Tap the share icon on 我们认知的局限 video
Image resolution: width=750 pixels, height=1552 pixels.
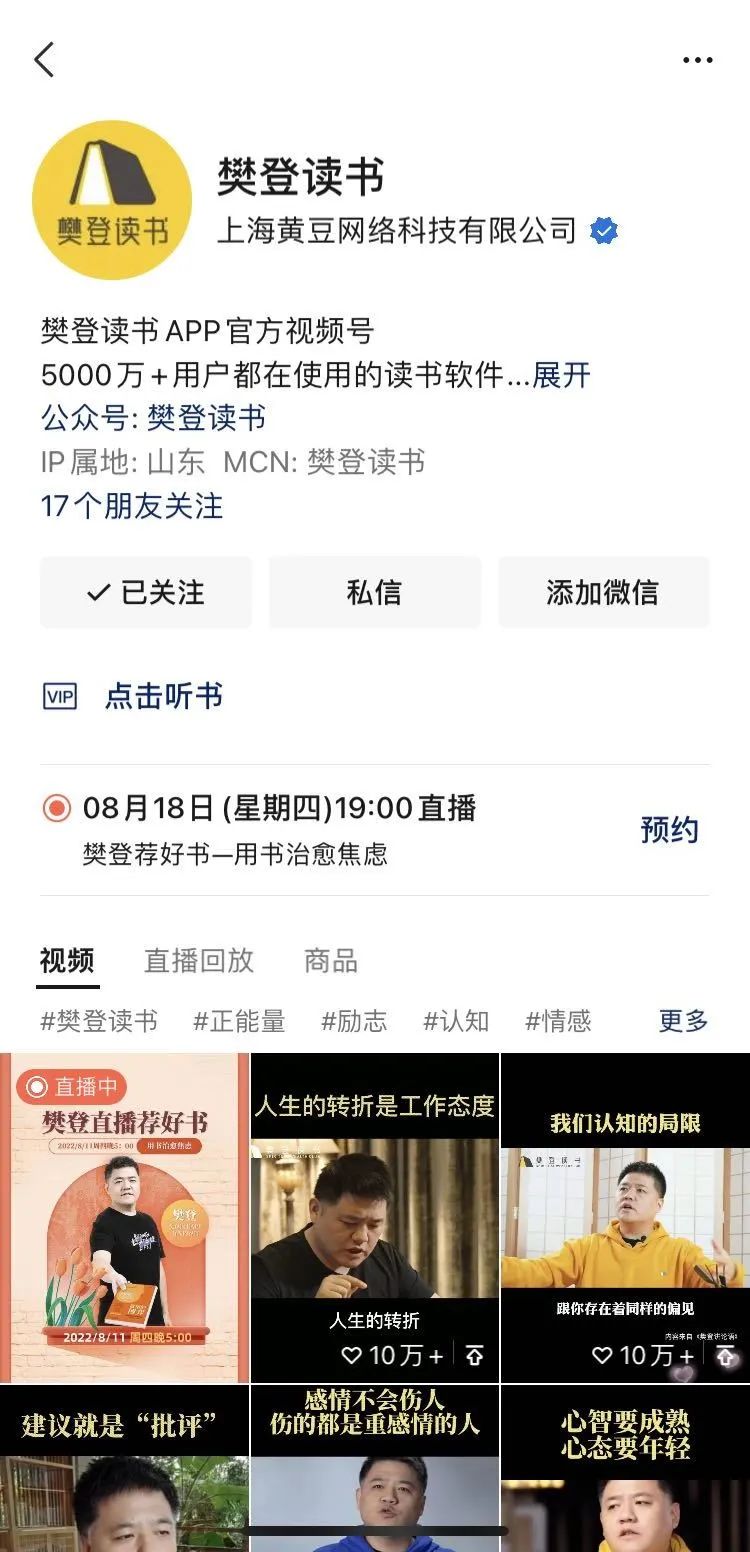(724, 1355)
